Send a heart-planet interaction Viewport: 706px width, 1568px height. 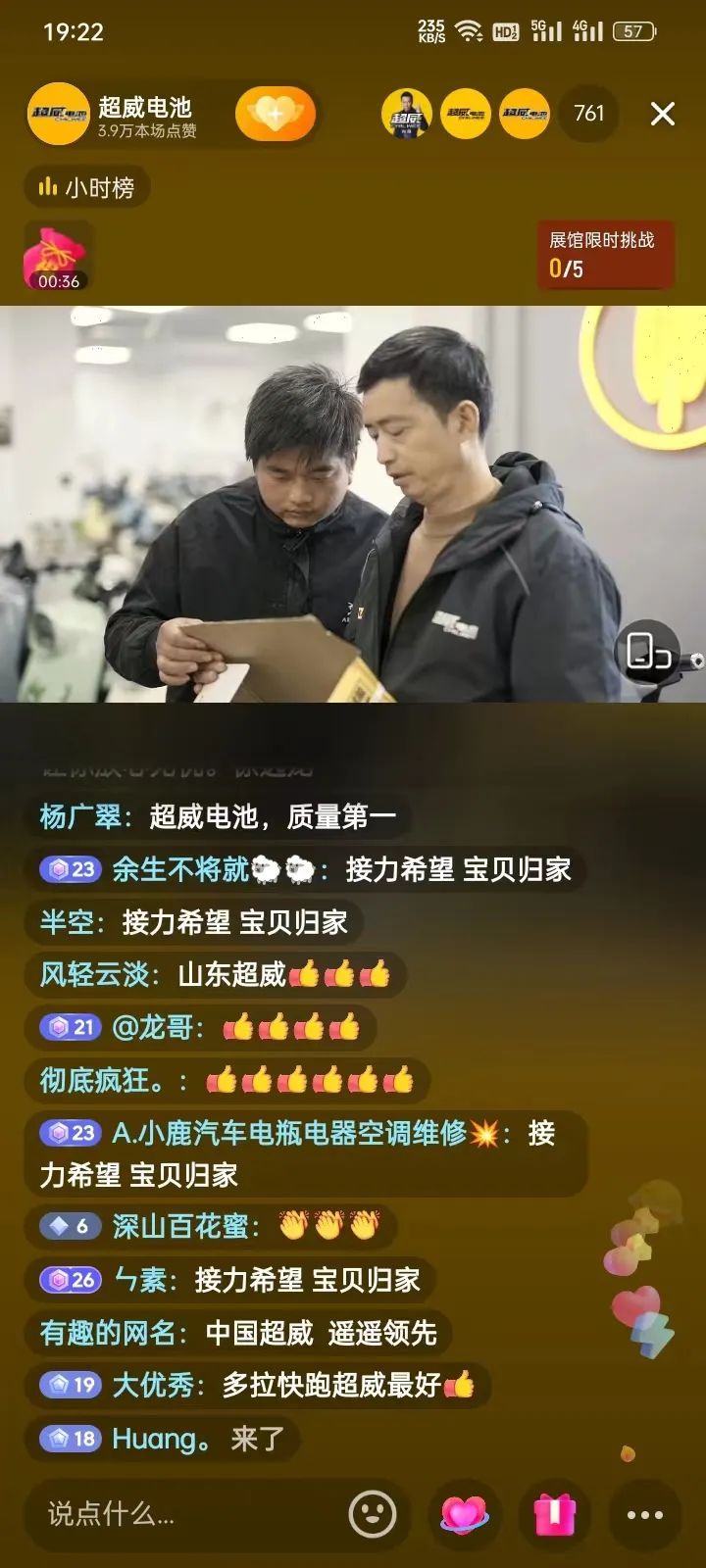coord(464,1514)
